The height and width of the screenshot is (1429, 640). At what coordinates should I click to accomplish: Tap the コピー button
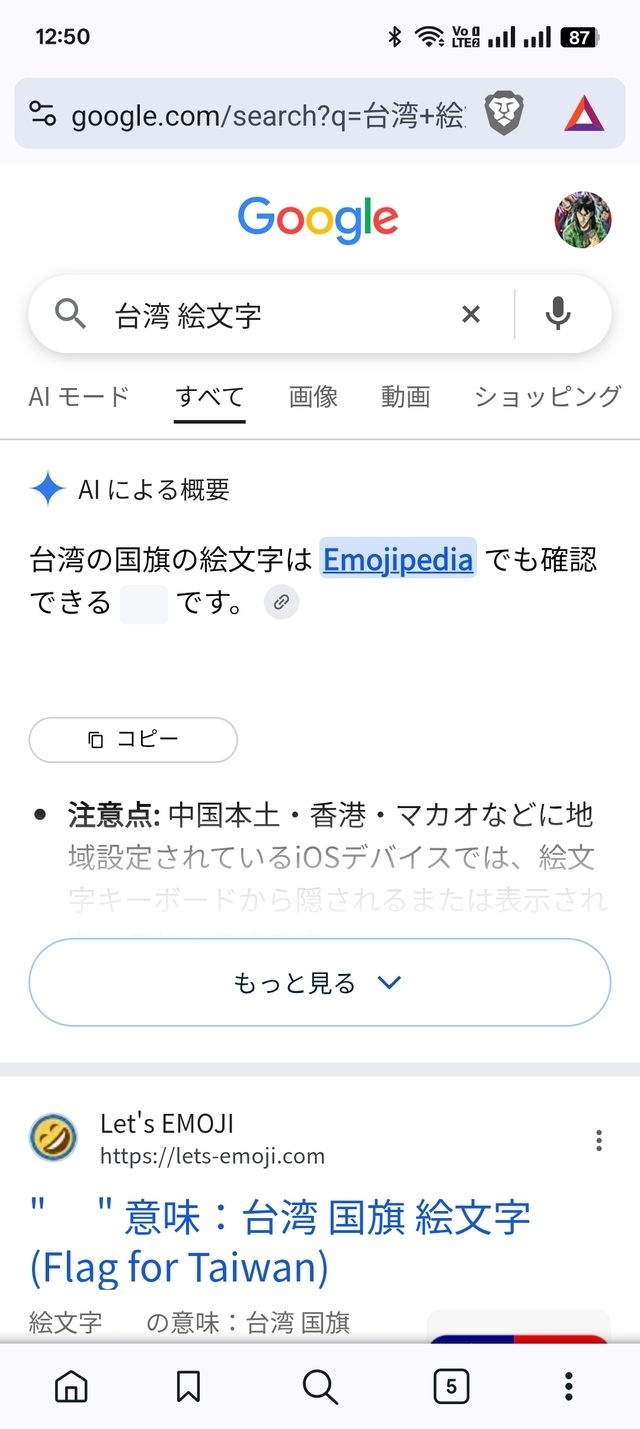click(133, 740)
